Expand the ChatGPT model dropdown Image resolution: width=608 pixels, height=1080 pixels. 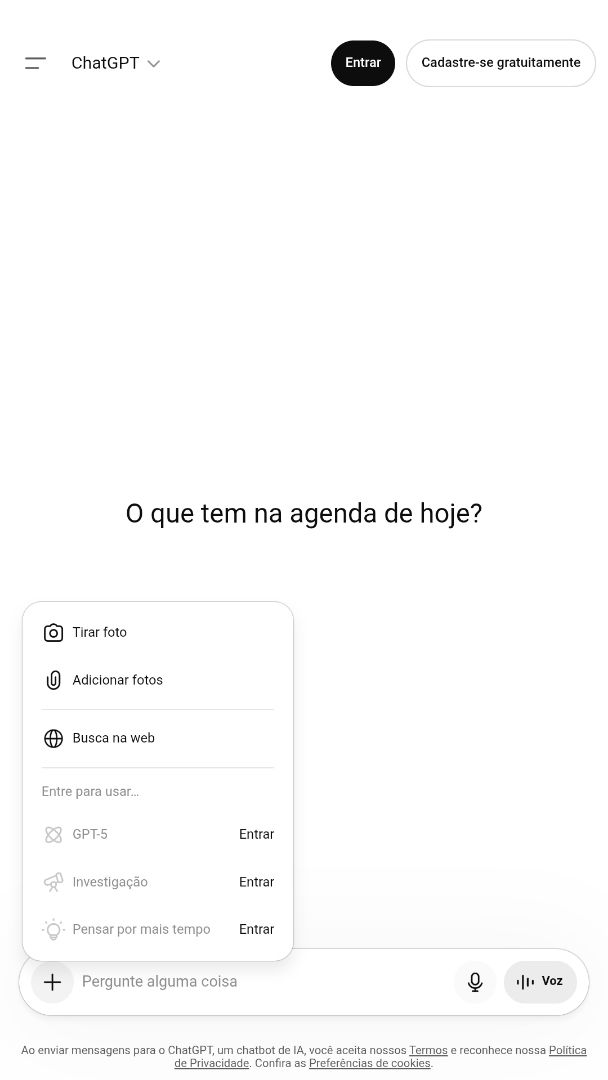click(x=115, y=63)
